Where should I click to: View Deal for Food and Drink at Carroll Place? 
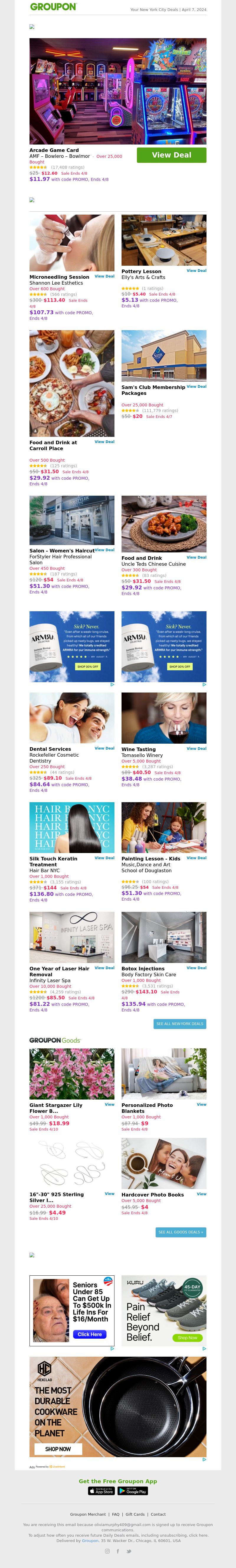pyautogui.click(x=104, y=442)
